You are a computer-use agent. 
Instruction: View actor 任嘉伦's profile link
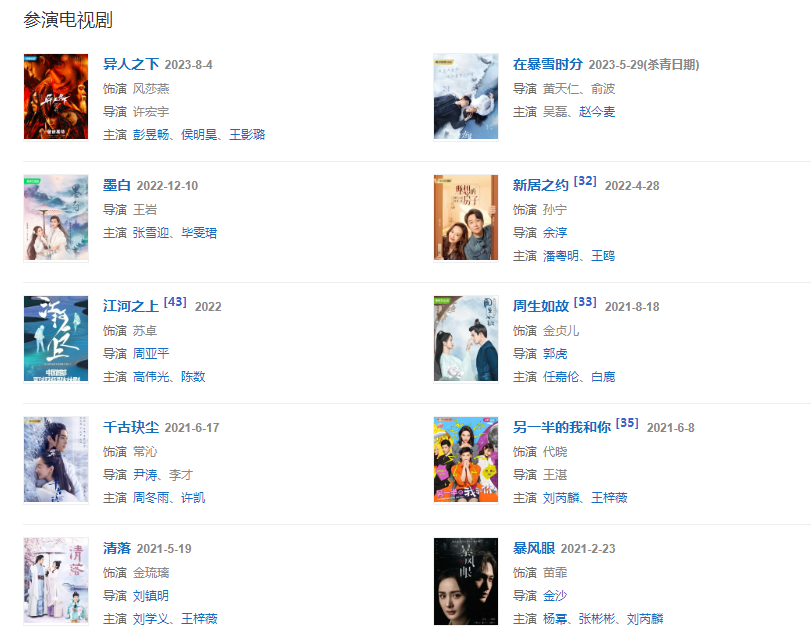pyautogui.click(x=561, y=377)
